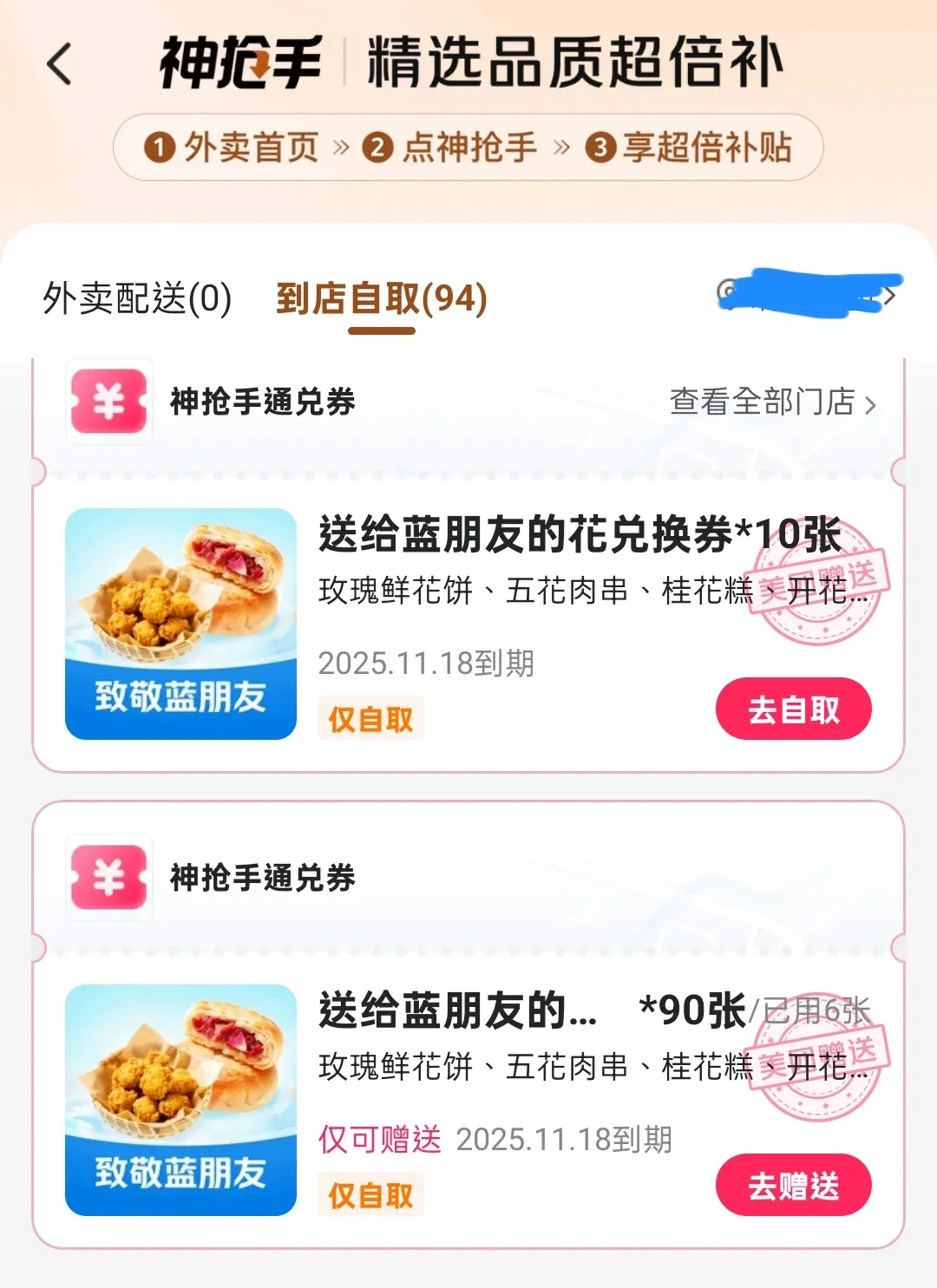
Task: Click the ② 点神抢手 step icon
Action: click(375, 147)
